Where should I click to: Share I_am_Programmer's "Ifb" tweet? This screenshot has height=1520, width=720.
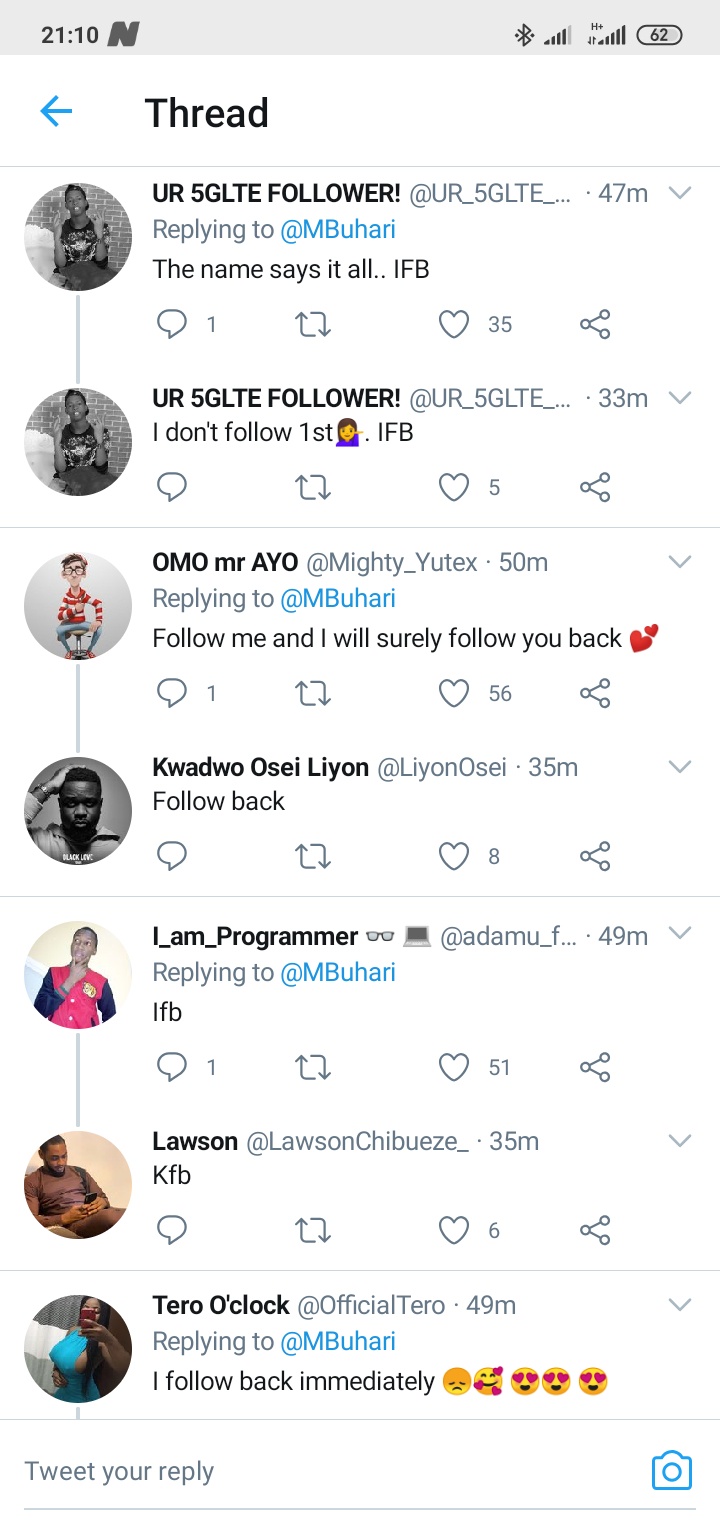click(x=595, y=1067)
